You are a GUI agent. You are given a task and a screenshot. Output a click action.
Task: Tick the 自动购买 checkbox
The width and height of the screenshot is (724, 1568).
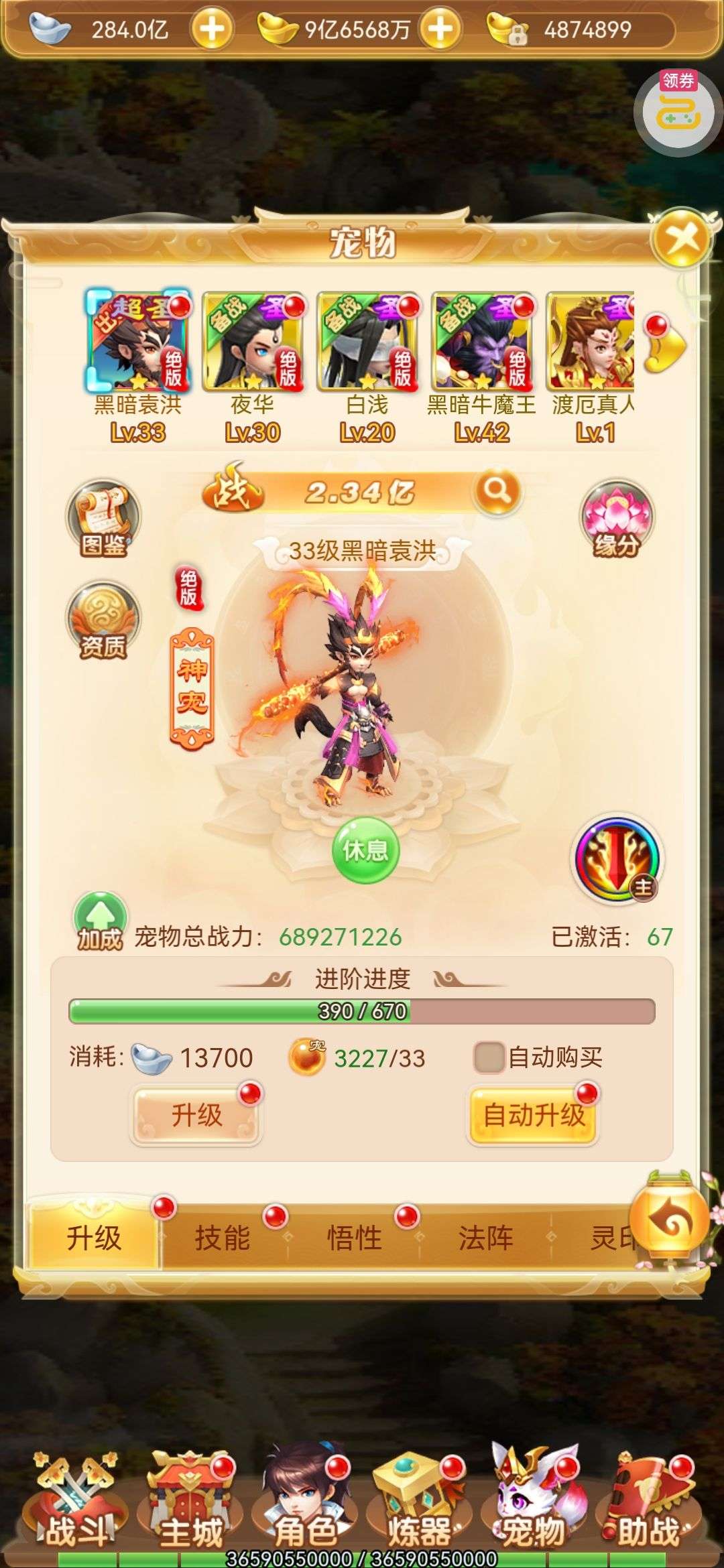coord(489,1058)
